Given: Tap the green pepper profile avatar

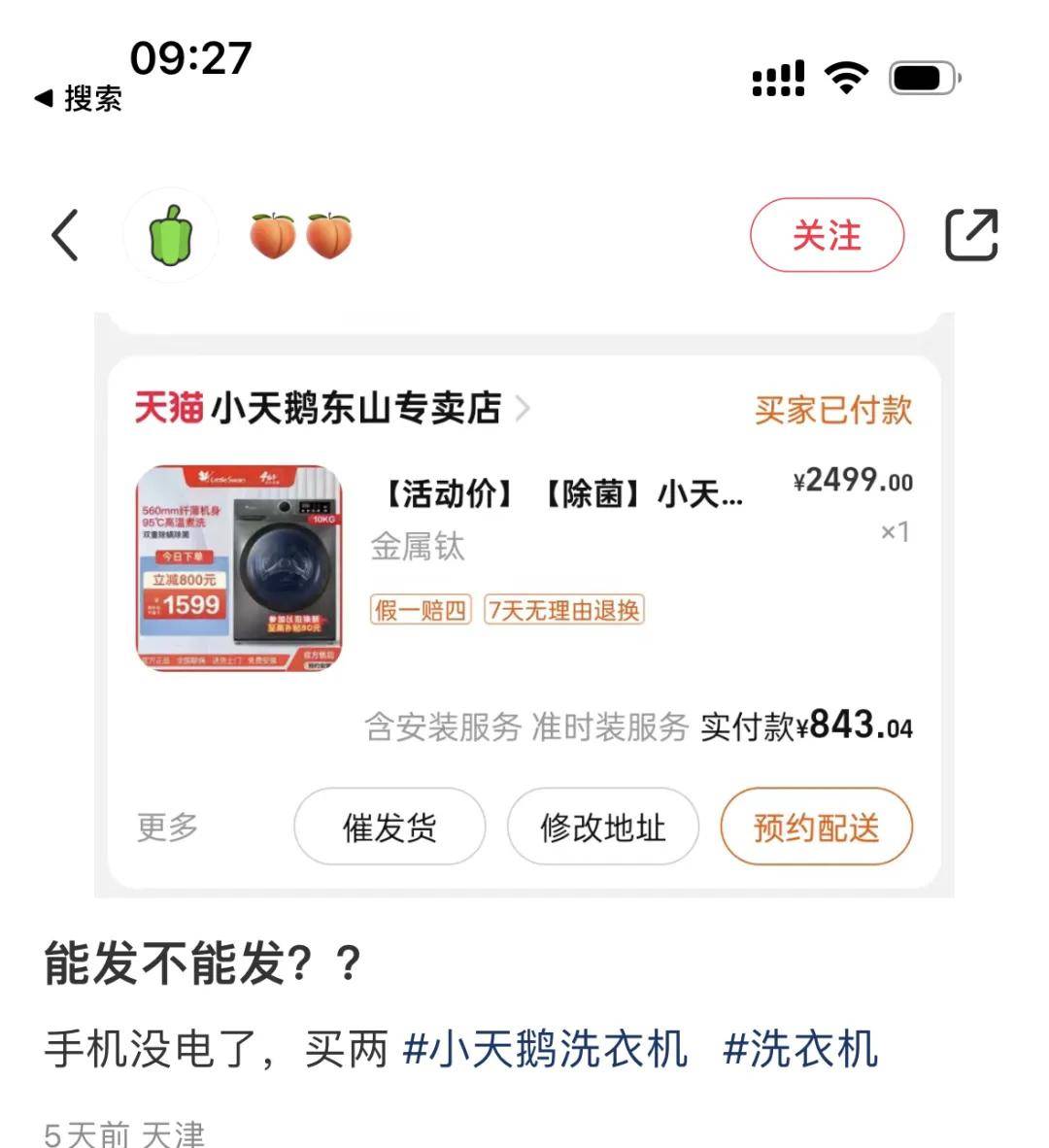Looking at the screenshot, I should pos(171,235).
